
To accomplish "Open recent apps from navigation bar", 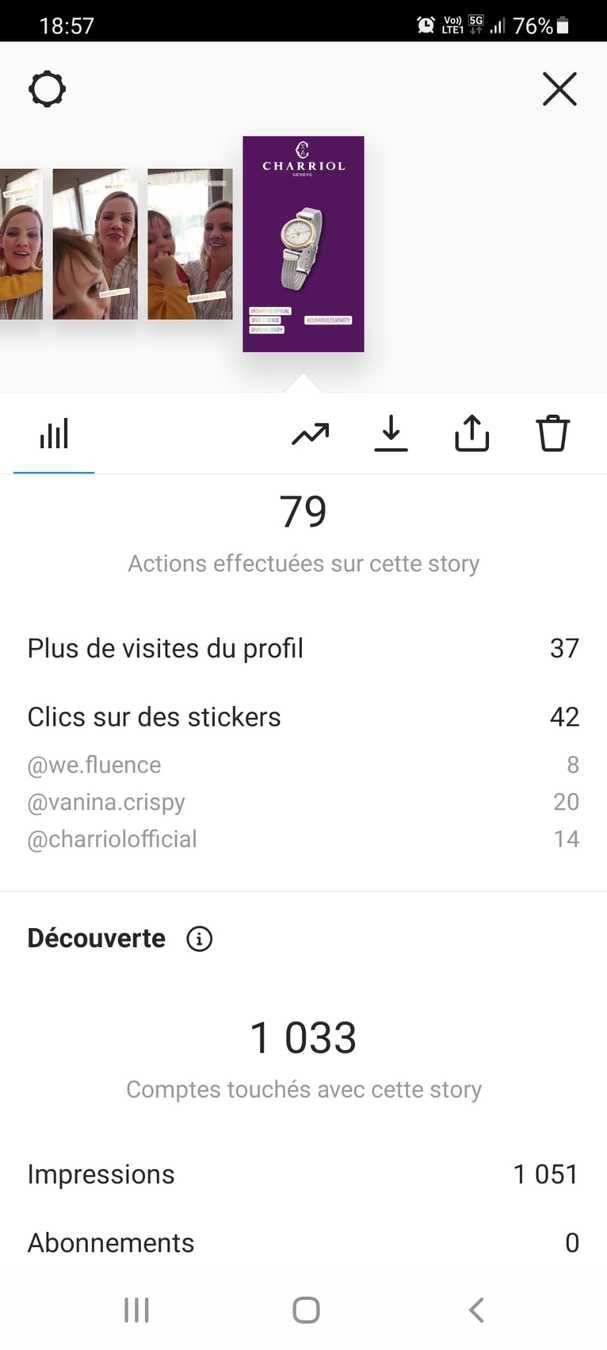I will click(x=136, y=1310).
